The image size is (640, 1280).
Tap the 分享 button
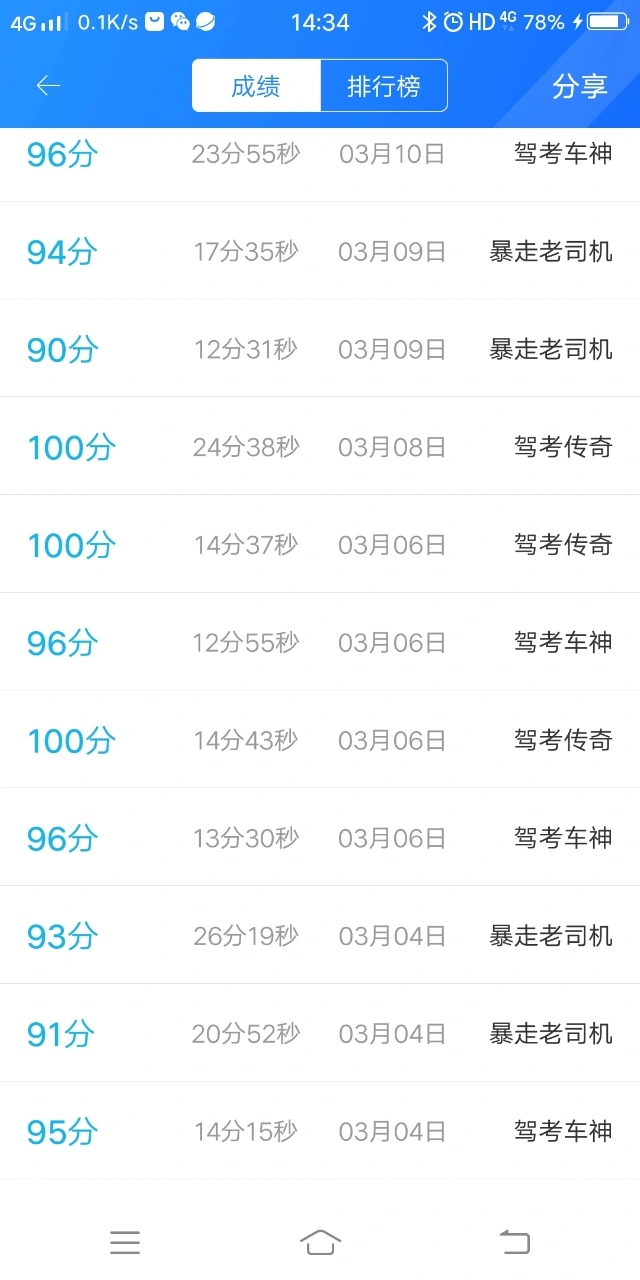pos(579,86)
